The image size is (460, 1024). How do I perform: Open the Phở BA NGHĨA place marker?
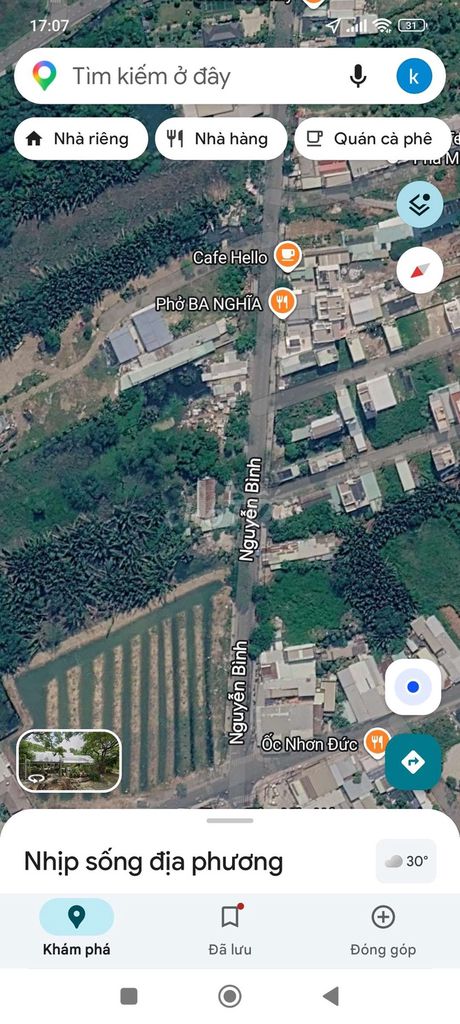tap(282, 302)
